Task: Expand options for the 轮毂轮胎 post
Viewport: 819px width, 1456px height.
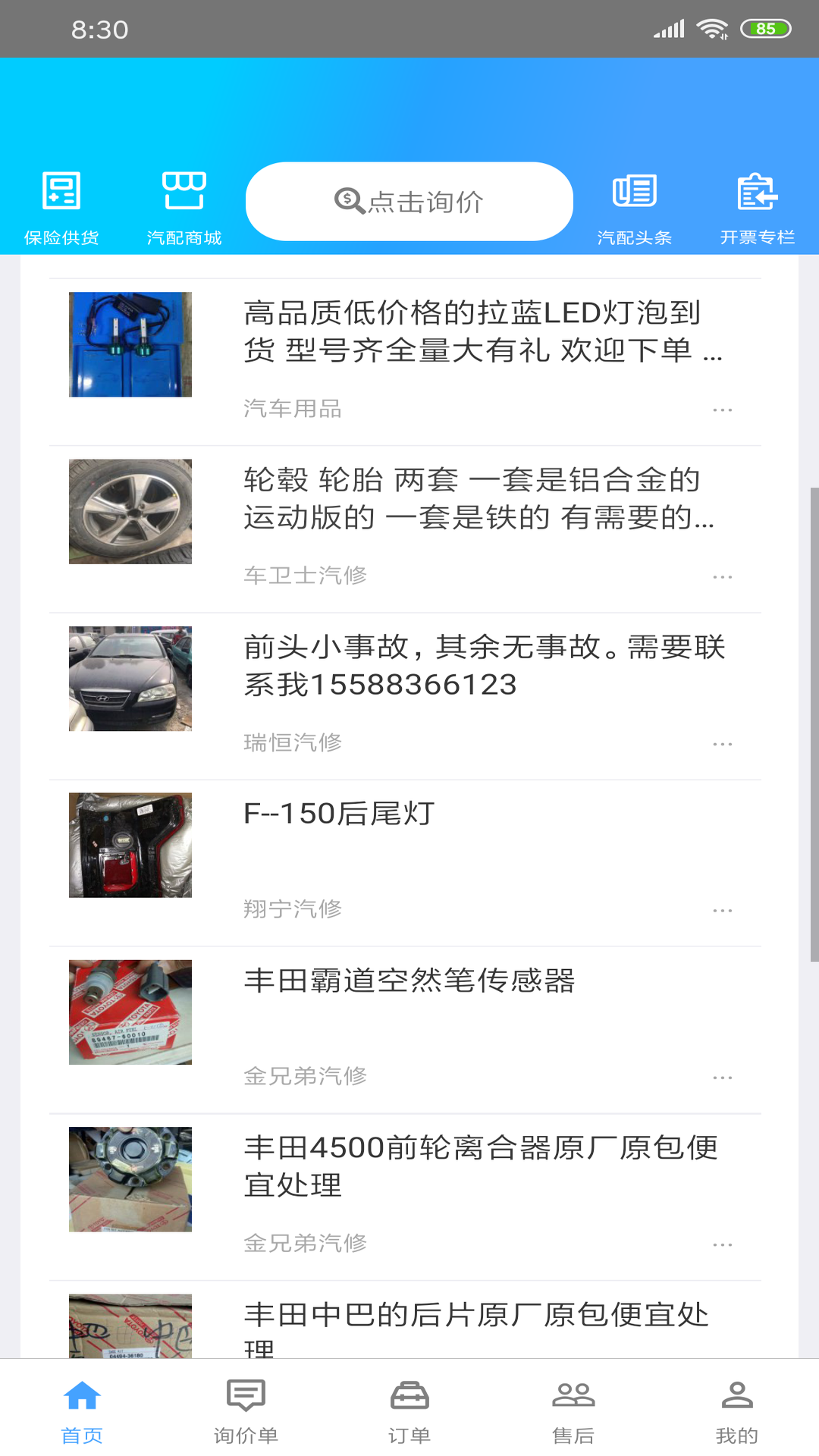Action: click(721, 576)
